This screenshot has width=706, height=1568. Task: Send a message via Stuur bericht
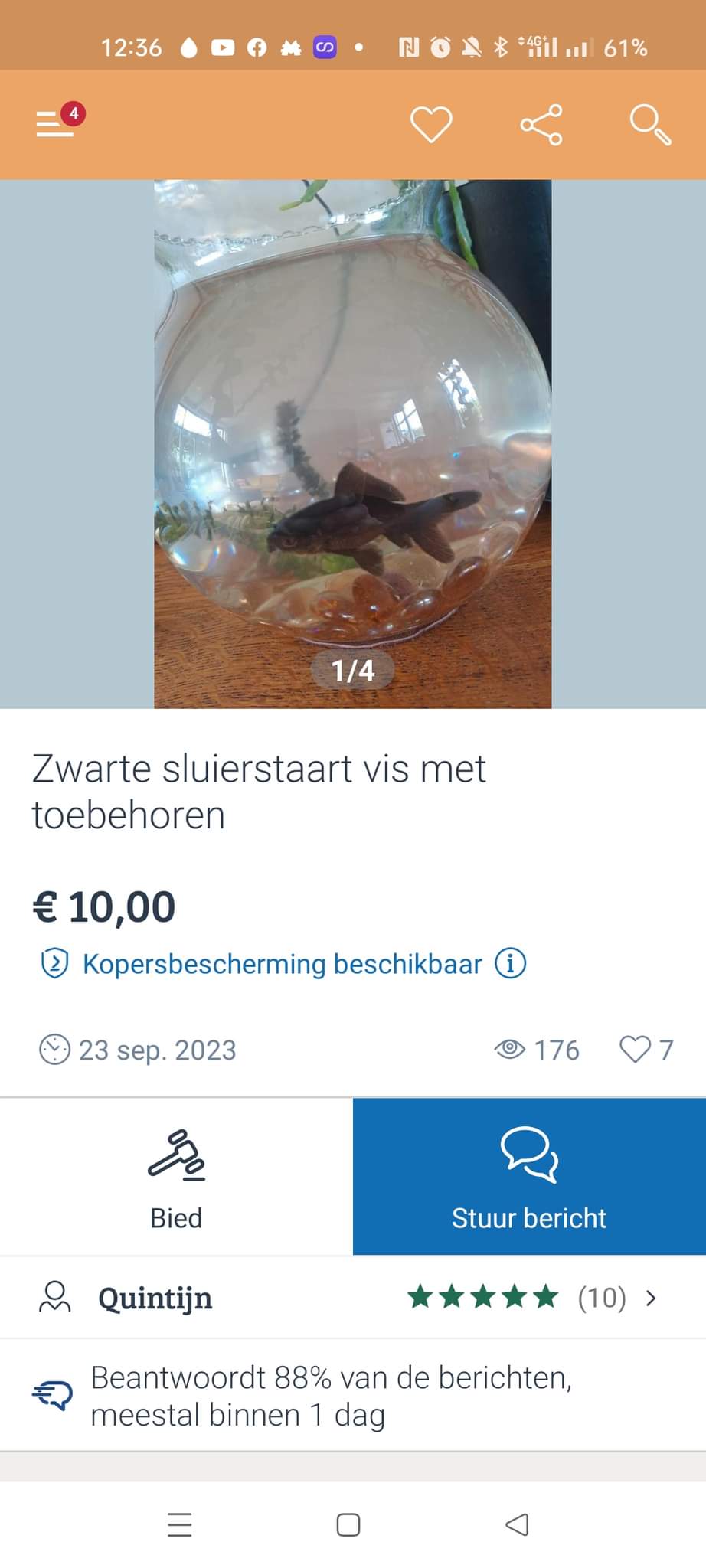point(528,1177)
